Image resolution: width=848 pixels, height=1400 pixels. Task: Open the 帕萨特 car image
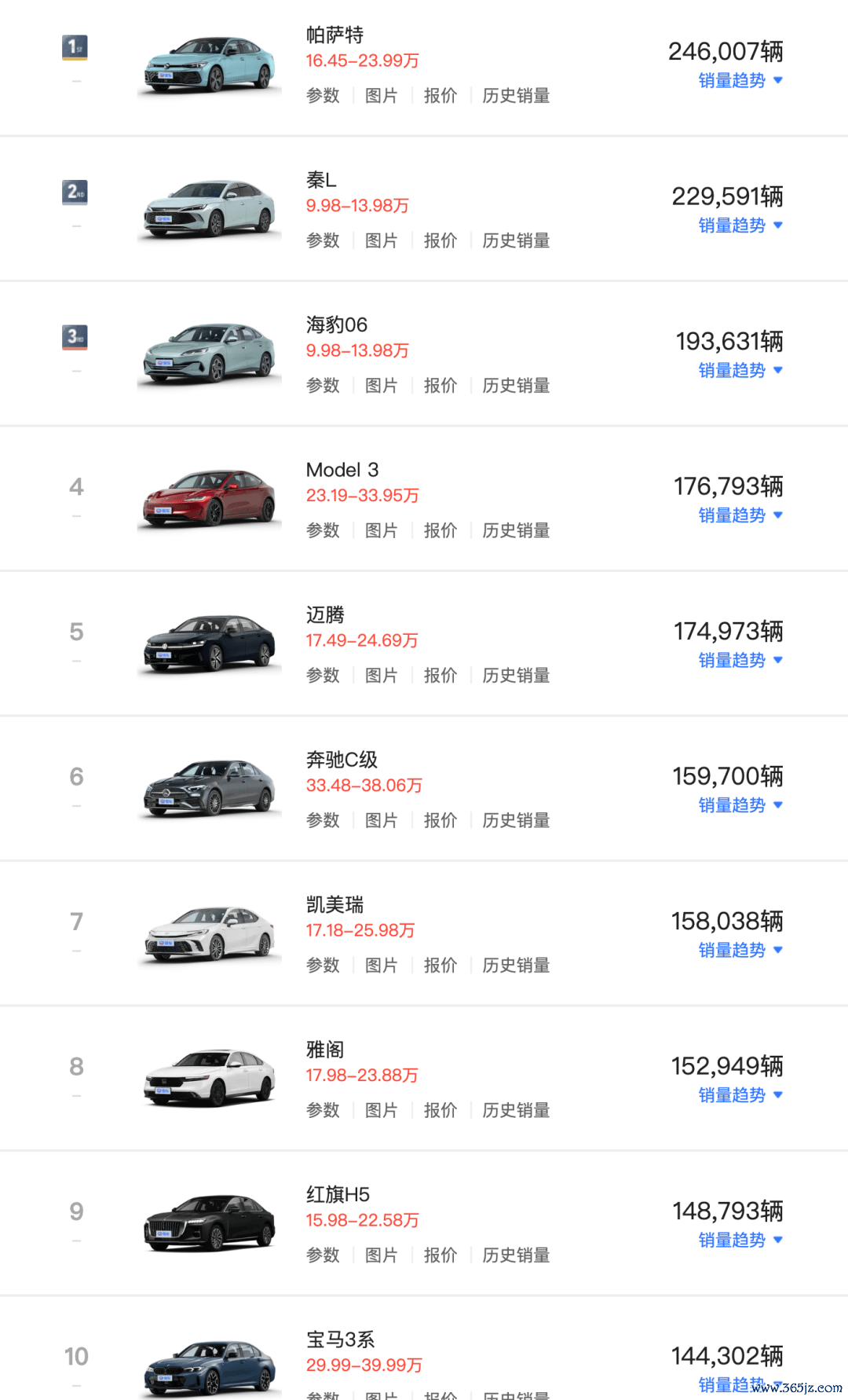[x=210, y=65]
